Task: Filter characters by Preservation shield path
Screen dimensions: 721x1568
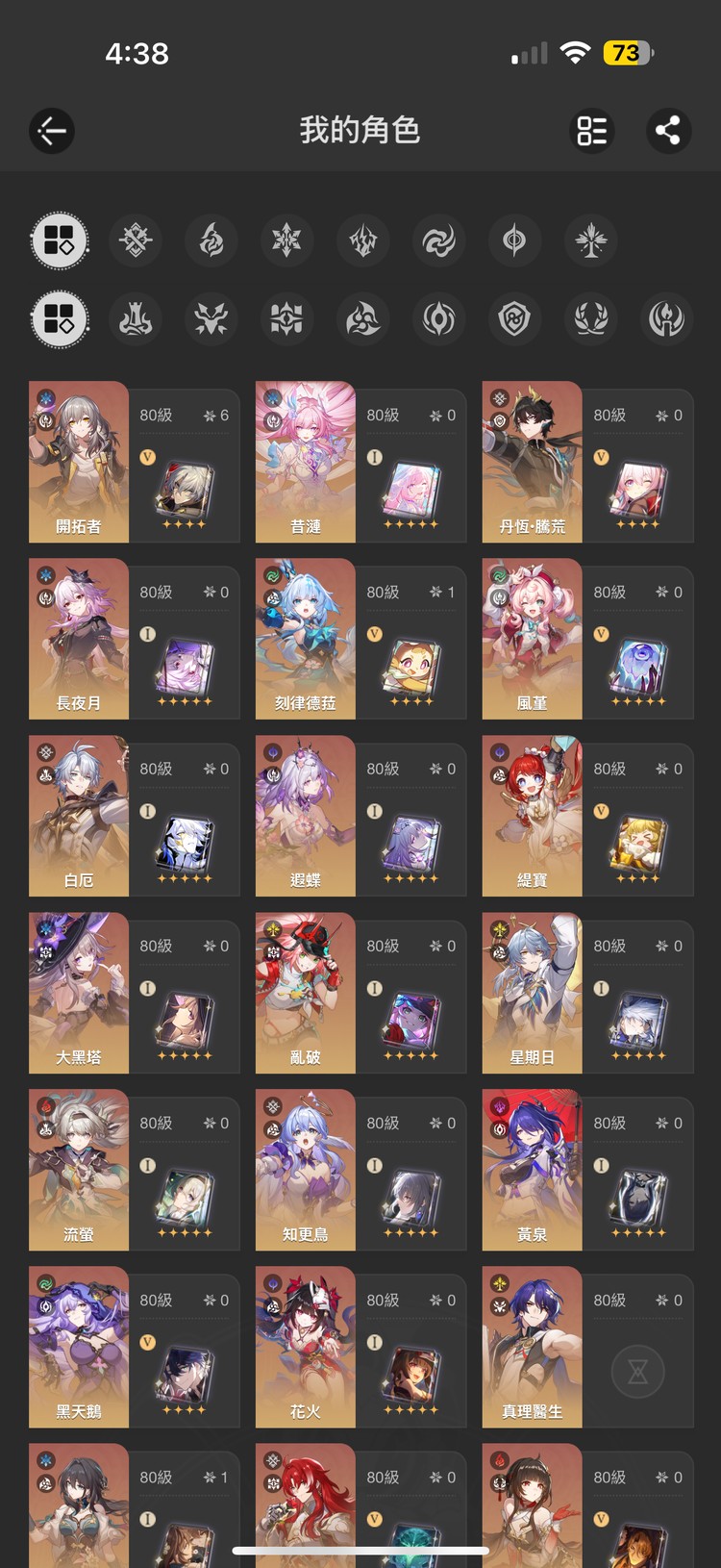Action: pyautogui.click(x=514, y=319)
